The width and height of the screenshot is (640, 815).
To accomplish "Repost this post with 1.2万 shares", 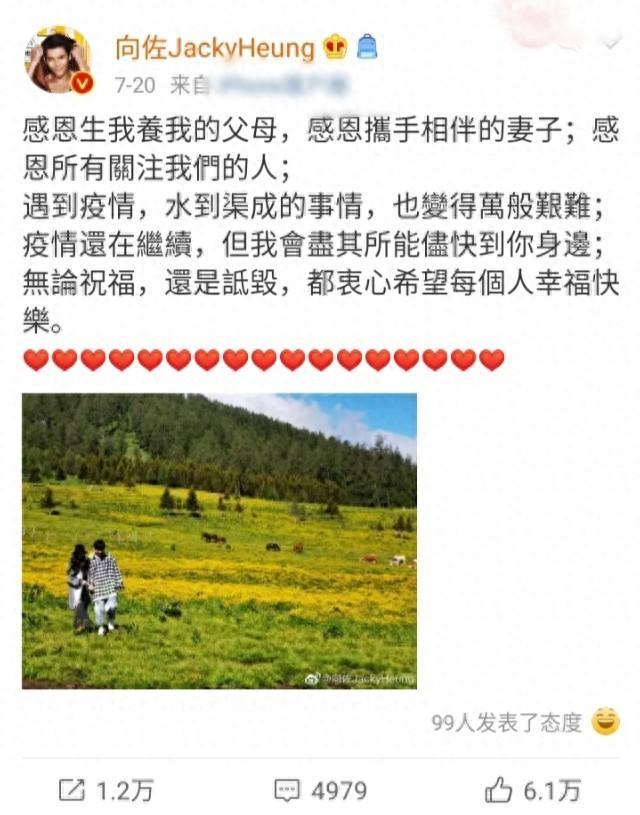I will (106, 791).
